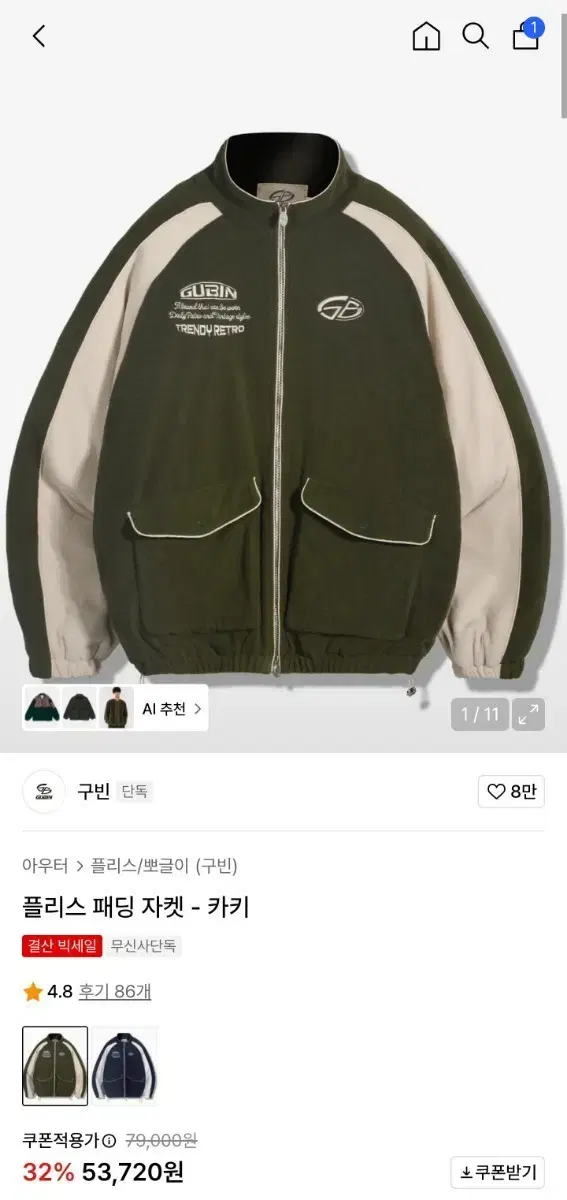Open the shopping bag with 1 item
This screenshot has height=1200, width=567.
point(527,35)
